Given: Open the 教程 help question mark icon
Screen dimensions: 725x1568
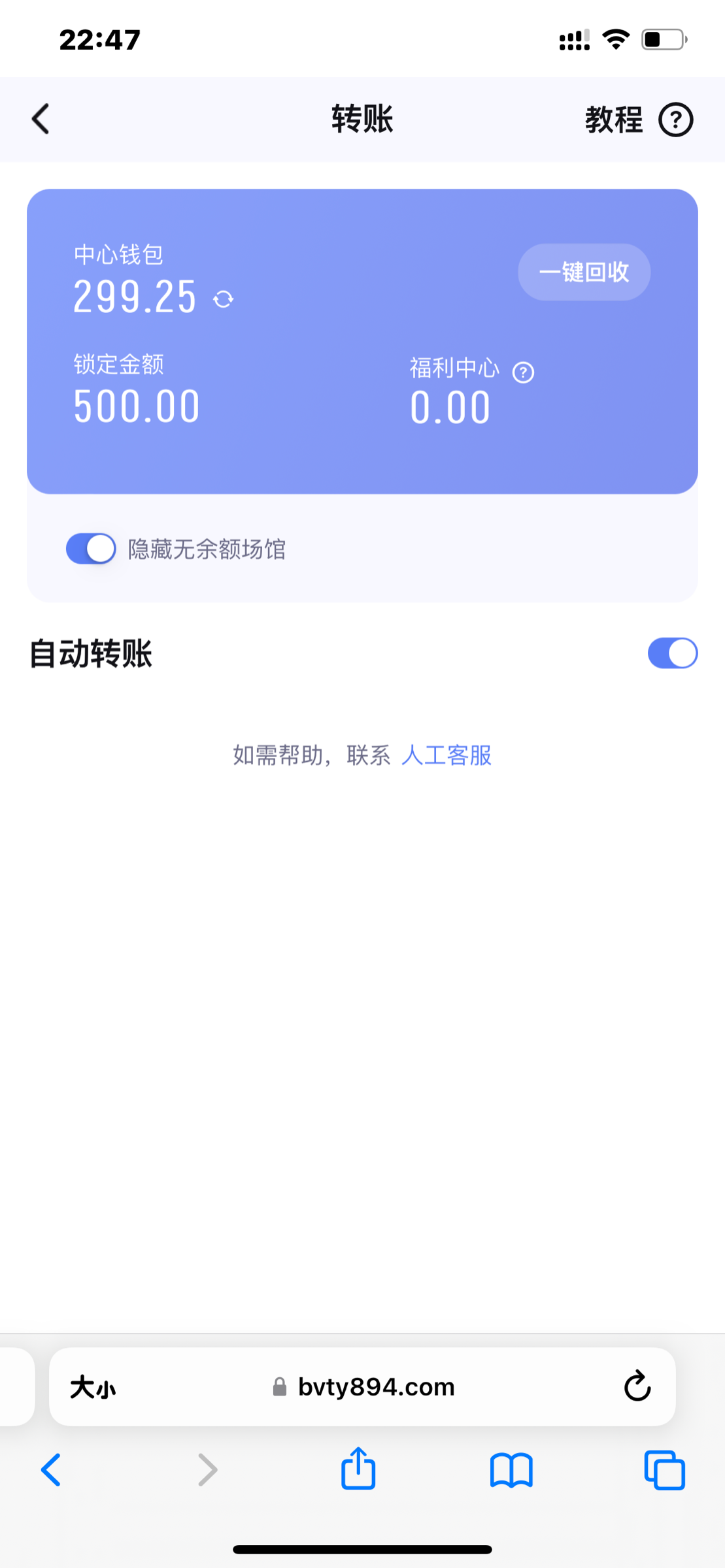Looking at the screenshot, I should pyautogui.click(x=677, y=119).
